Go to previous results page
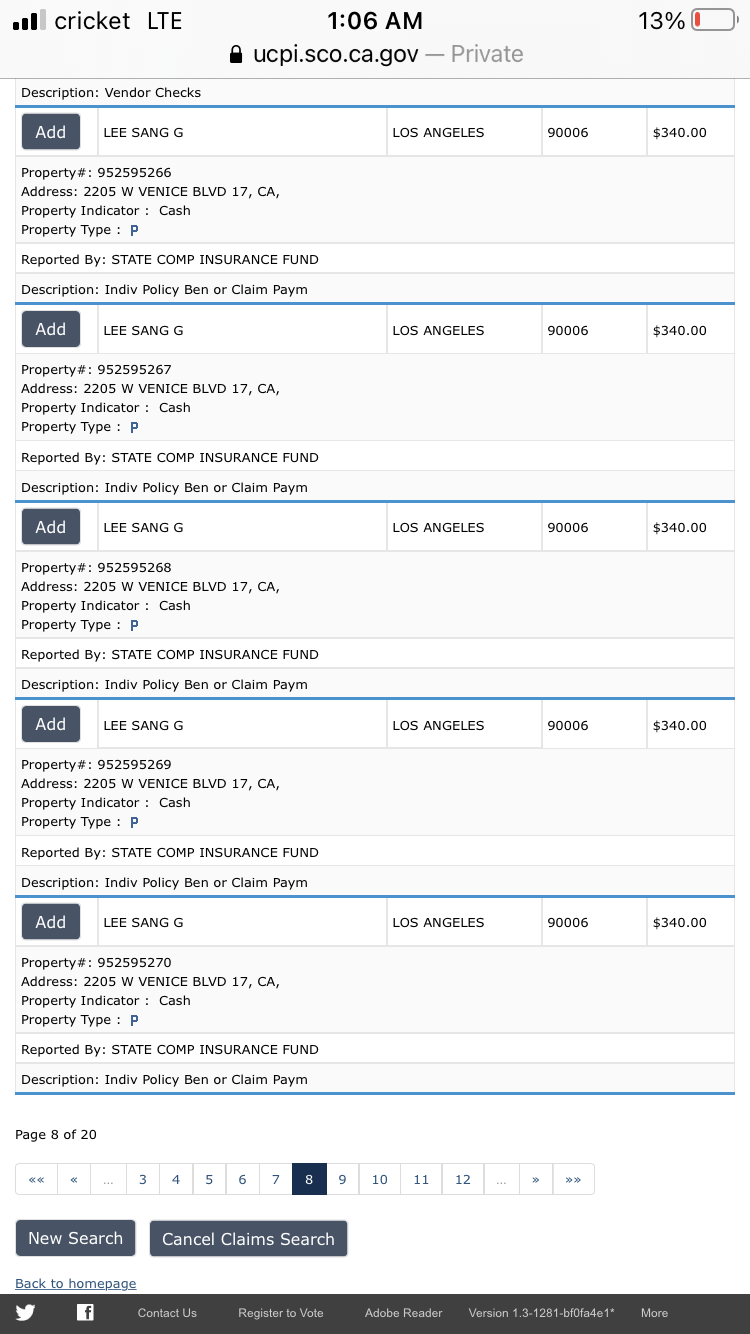The width and height of the screenshot is (750, 1334). [x=74, y=1179]
